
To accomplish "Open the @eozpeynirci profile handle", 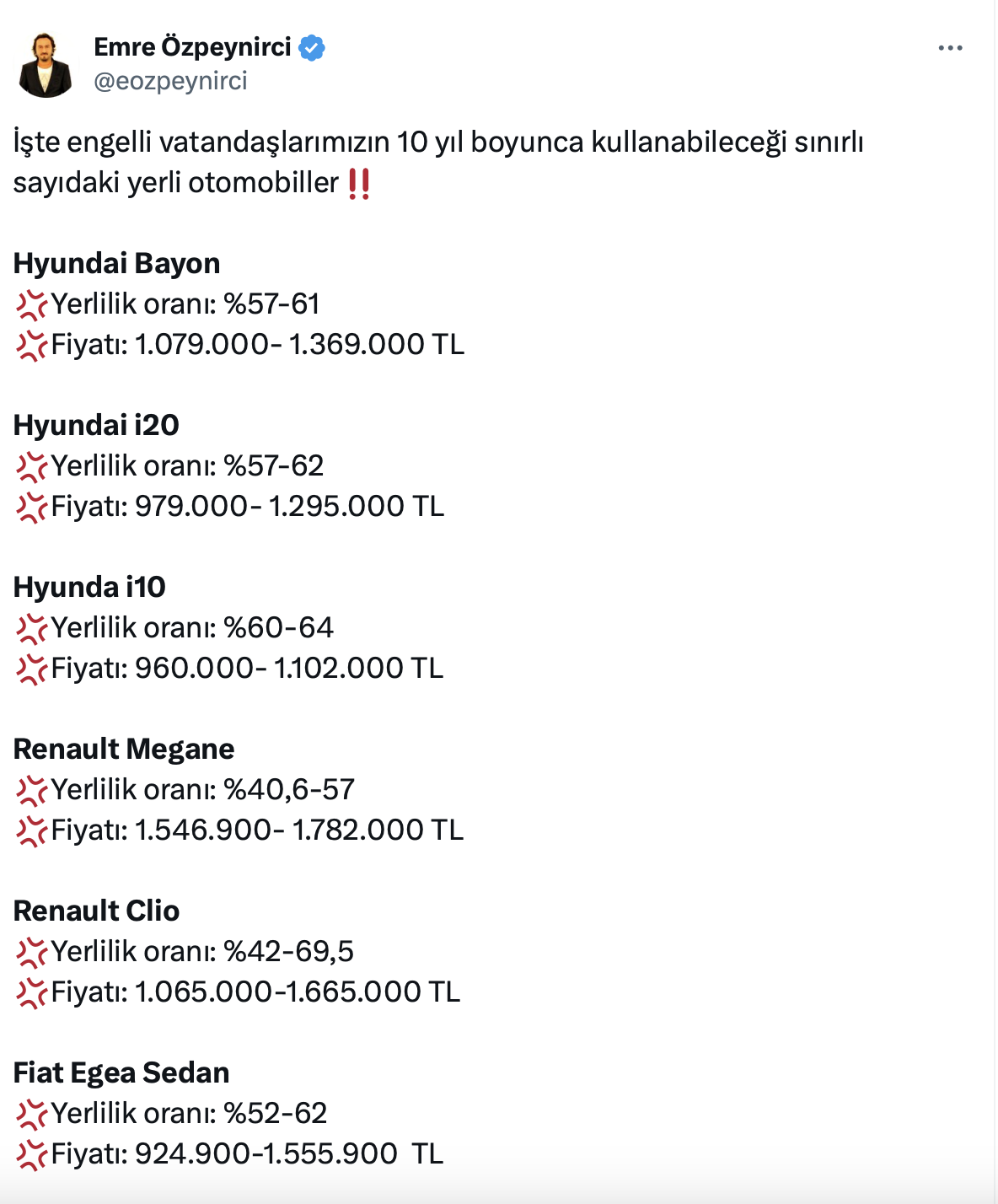I will coord(170,81).
